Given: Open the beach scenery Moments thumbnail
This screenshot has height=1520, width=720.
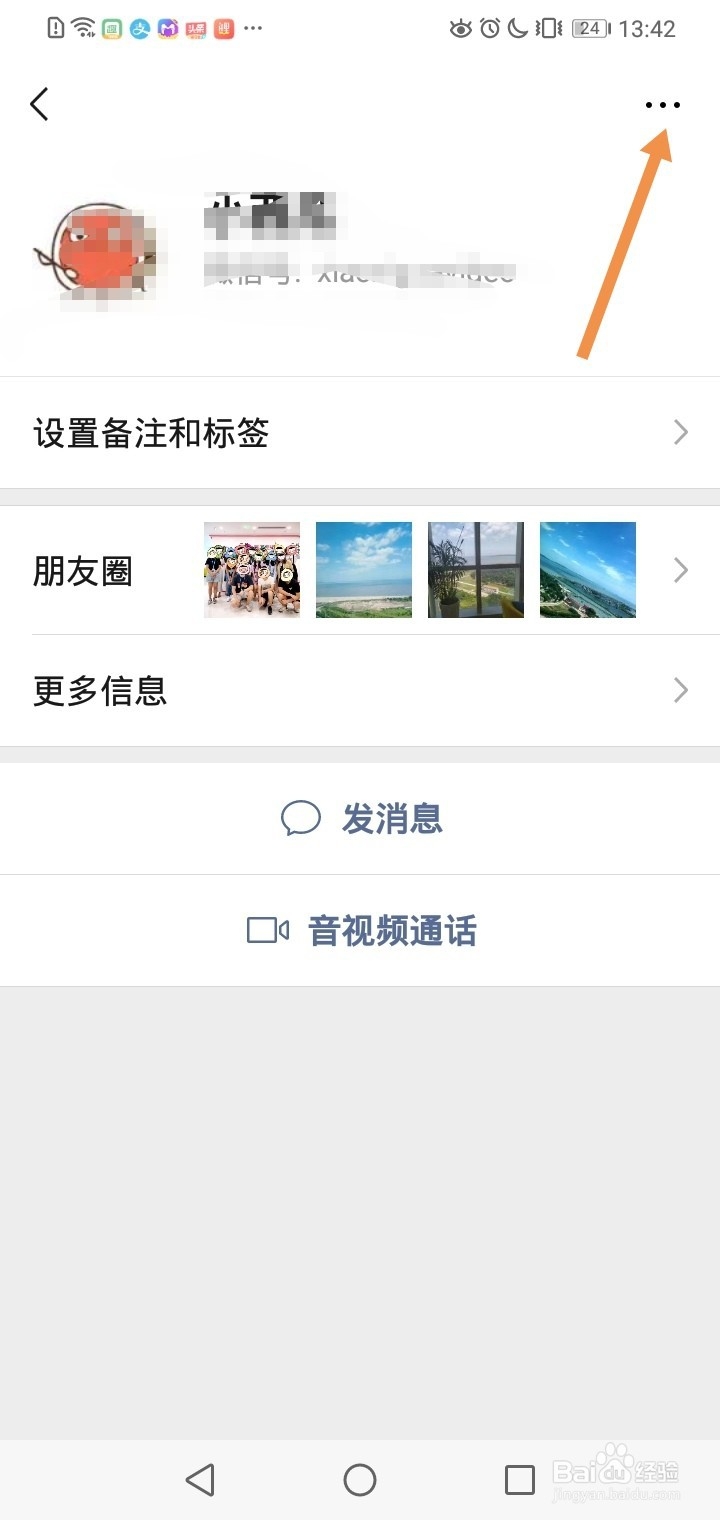Looking at the screenshot, I should tap(363, 570).
